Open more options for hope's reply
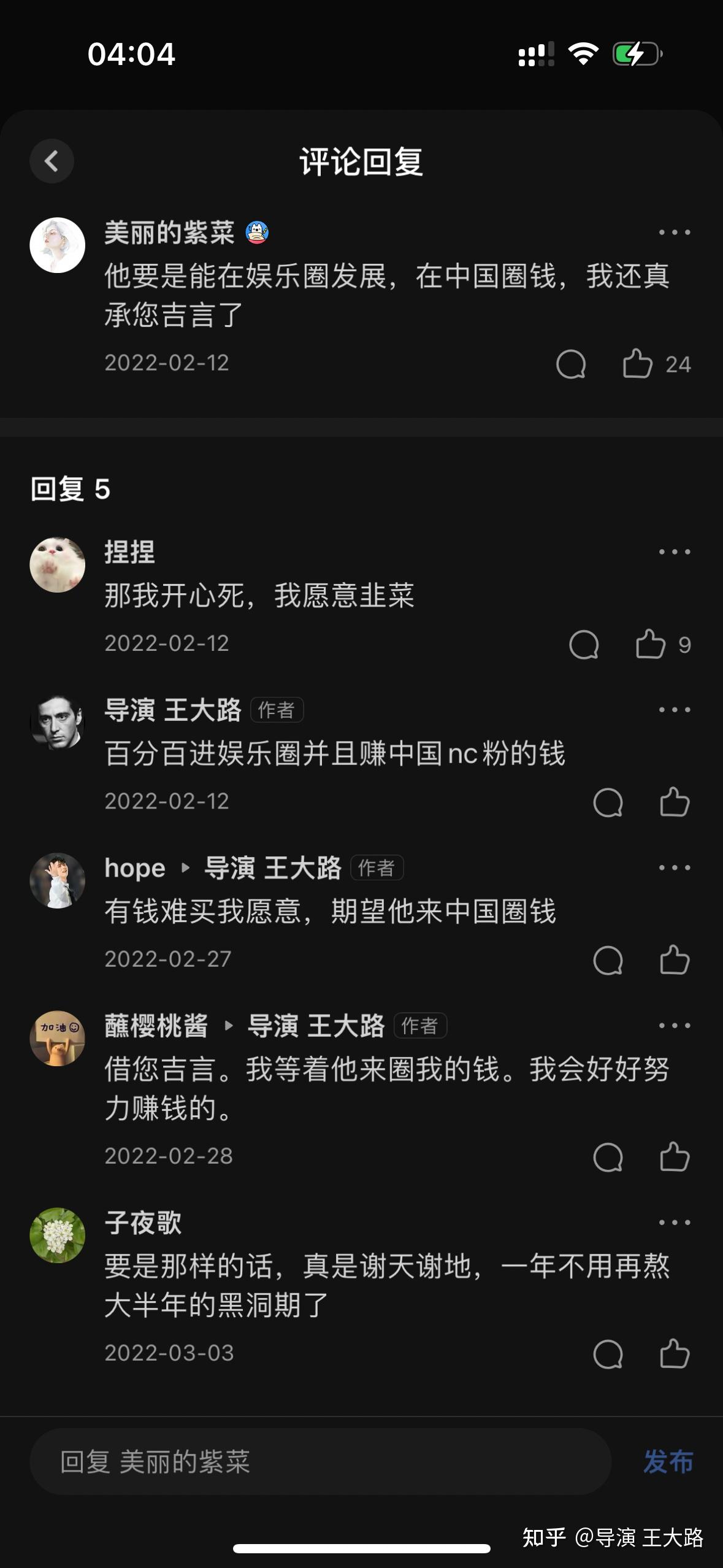The width and height of the screenshot is (723, 1568). pos(674,867)
